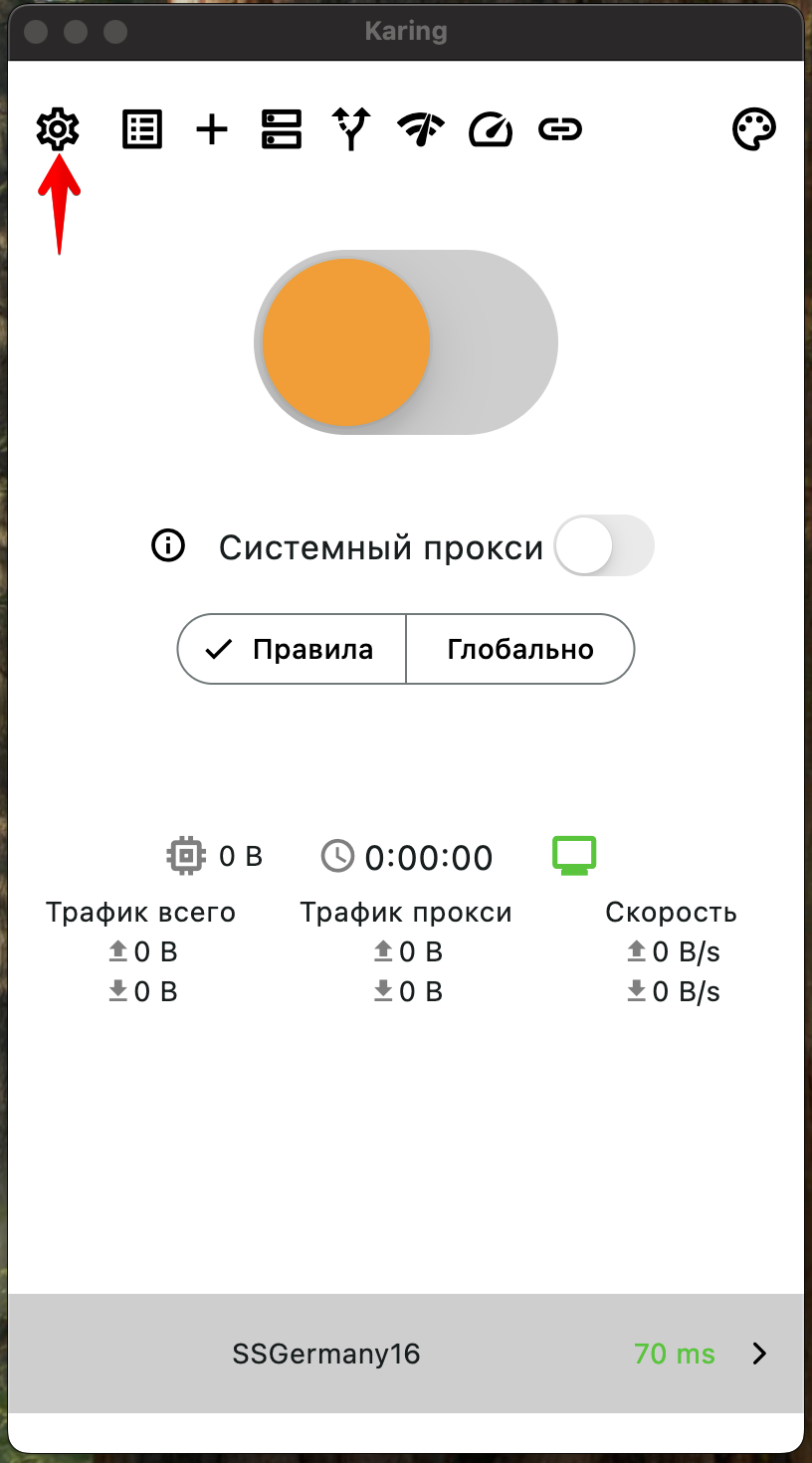This screenshot has height=1463, width=812.
Task: Open the servers list icon
Action: 282,129
